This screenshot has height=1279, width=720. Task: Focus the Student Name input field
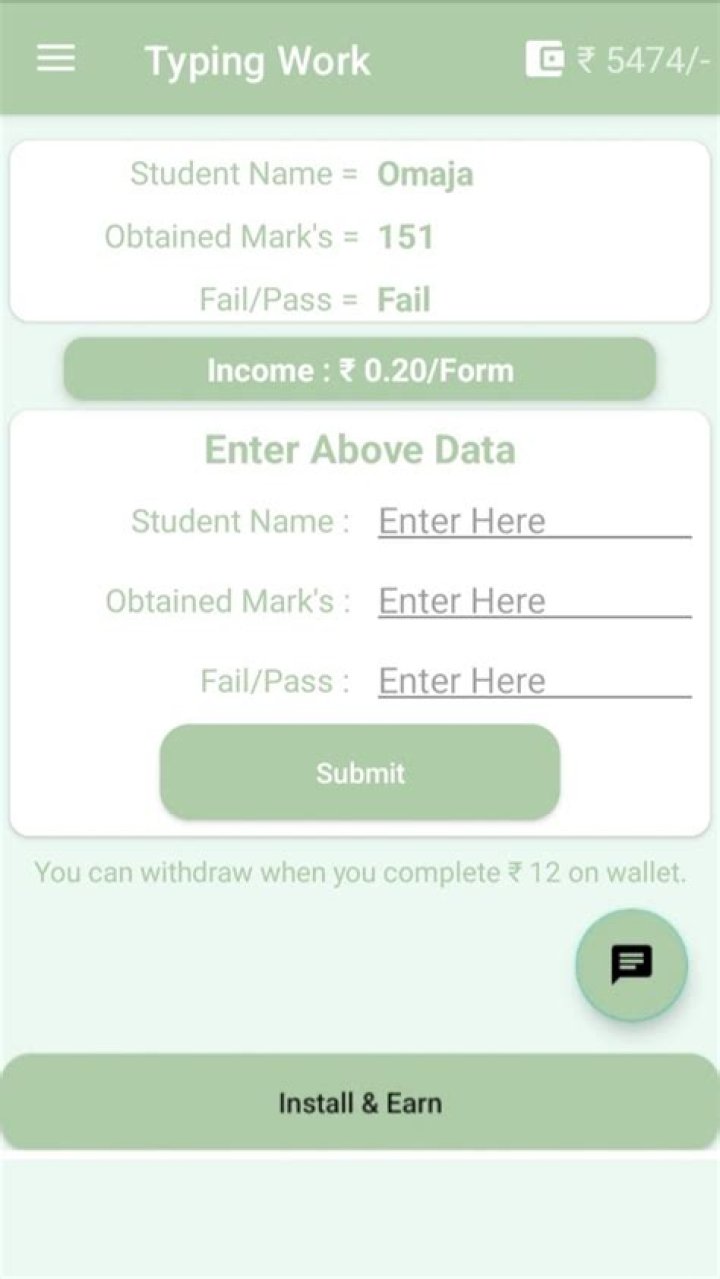(x=534, y=521)
